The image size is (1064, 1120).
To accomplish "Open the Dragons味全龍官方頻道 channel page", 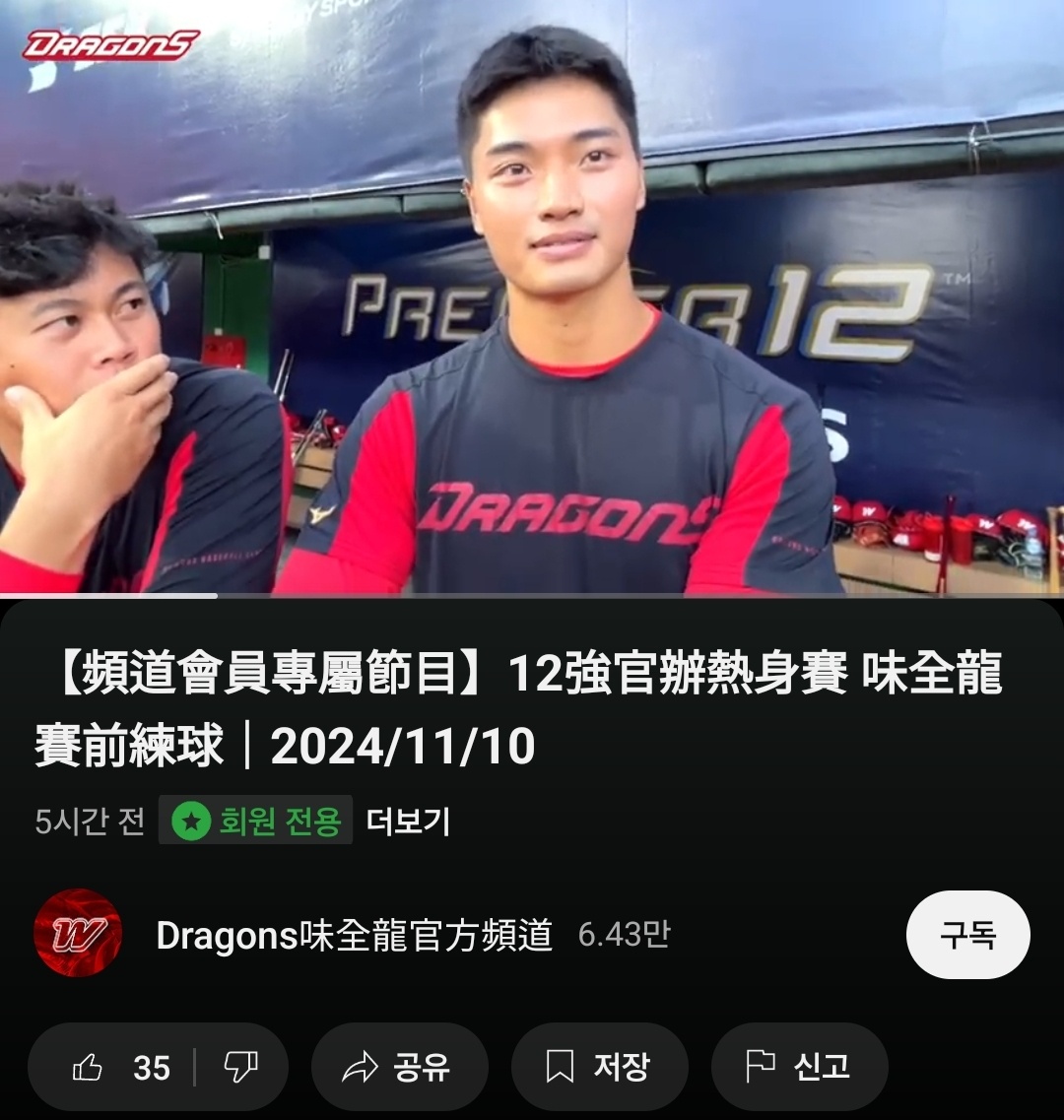I will tap(357, 936).
